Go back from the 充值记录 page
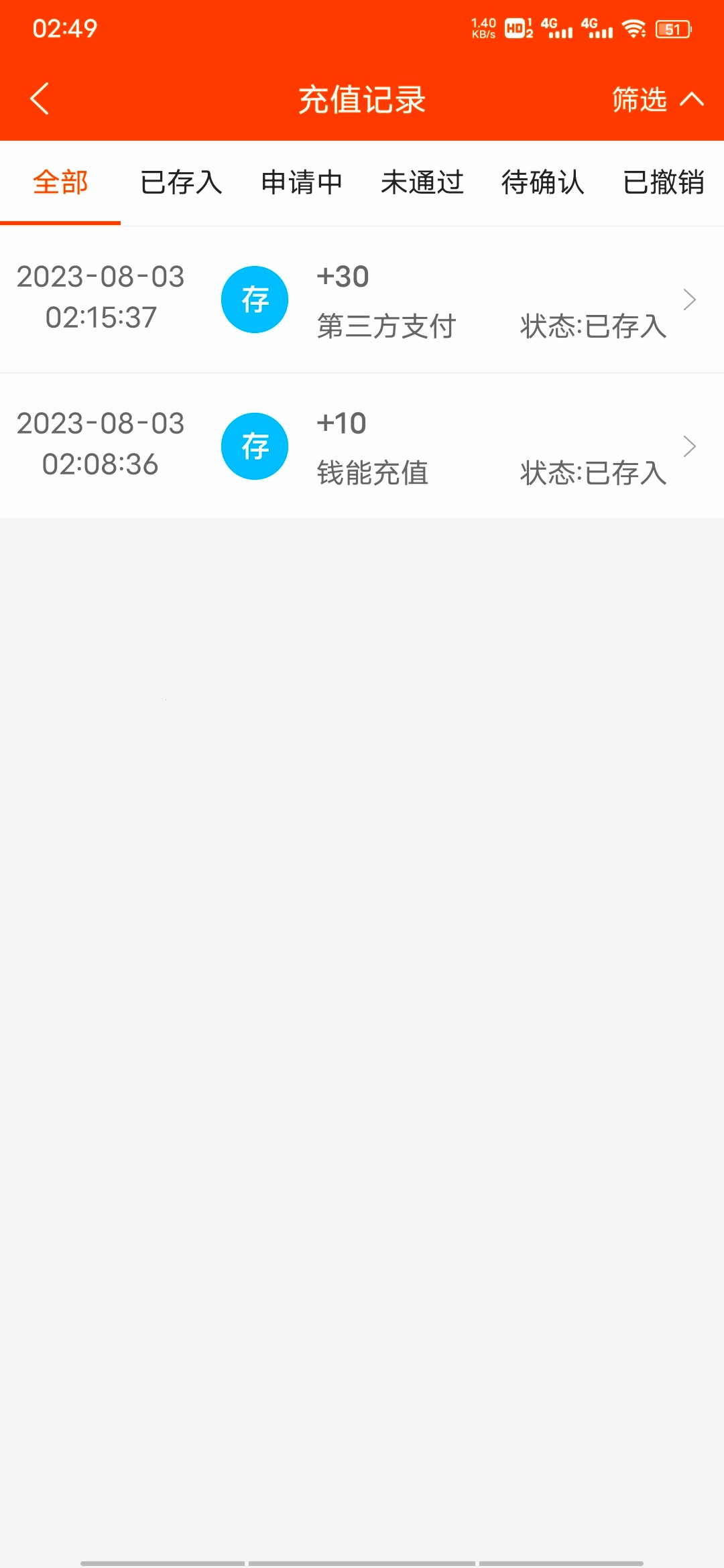724x1568 pixels. click(40, 99)
